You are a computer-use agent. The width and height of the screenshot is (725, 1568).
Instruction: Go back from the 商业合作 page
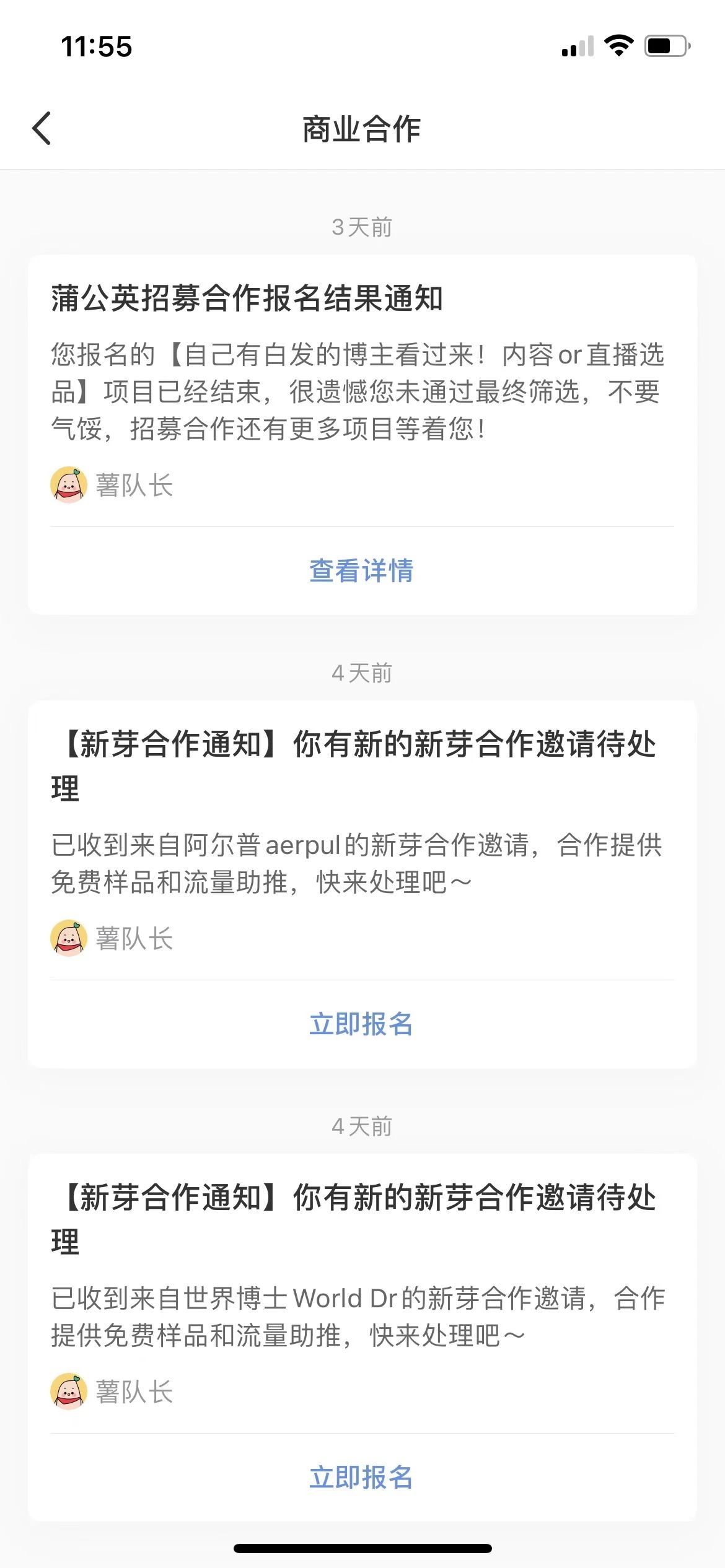point(42,129)
